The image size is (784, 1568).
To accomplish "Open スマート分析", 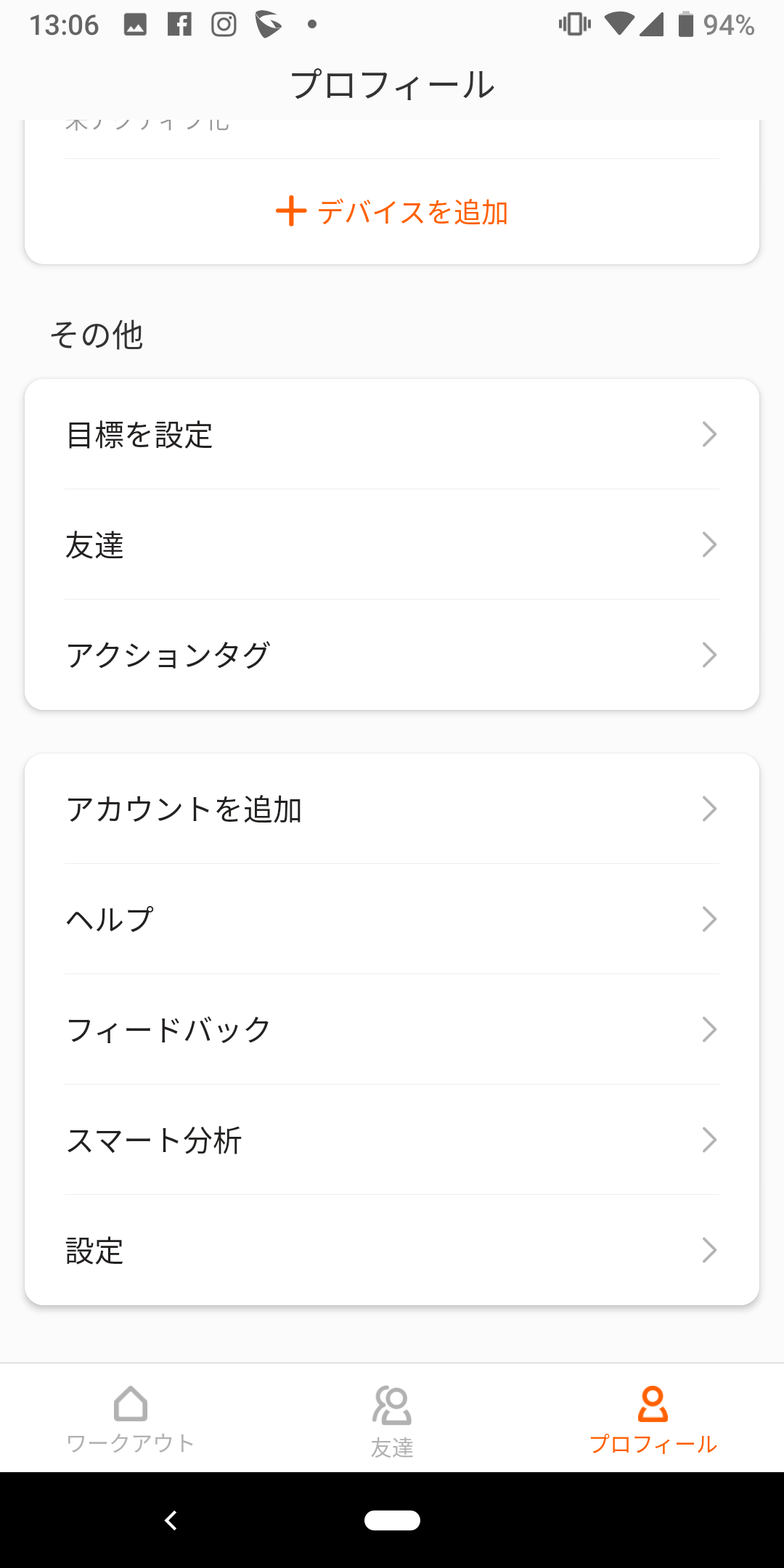I will coord(392,1140).
